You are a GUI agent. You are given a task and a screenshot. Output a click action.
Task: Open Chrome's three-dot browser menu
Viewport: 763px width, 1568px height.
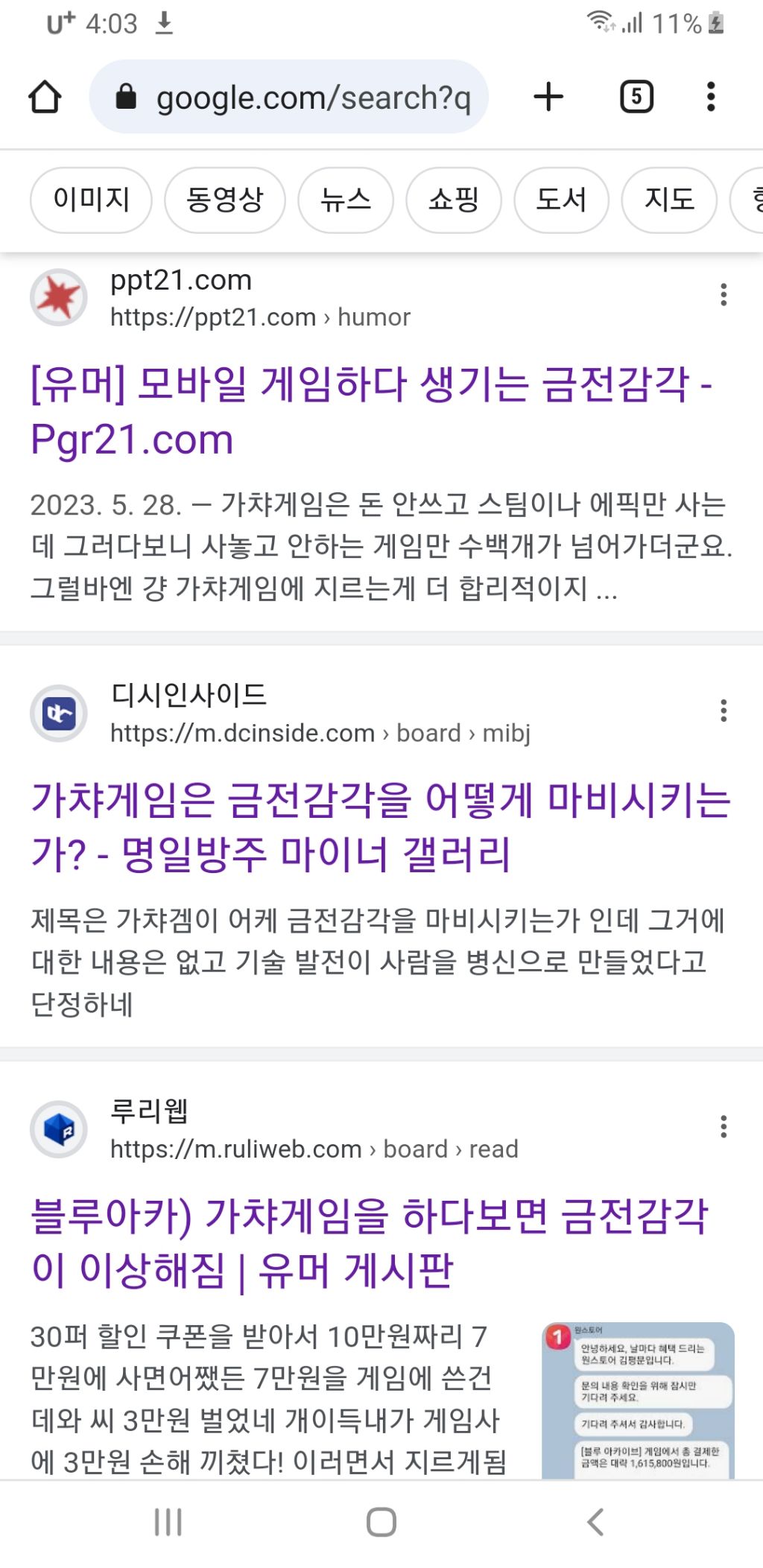point(710,95)
